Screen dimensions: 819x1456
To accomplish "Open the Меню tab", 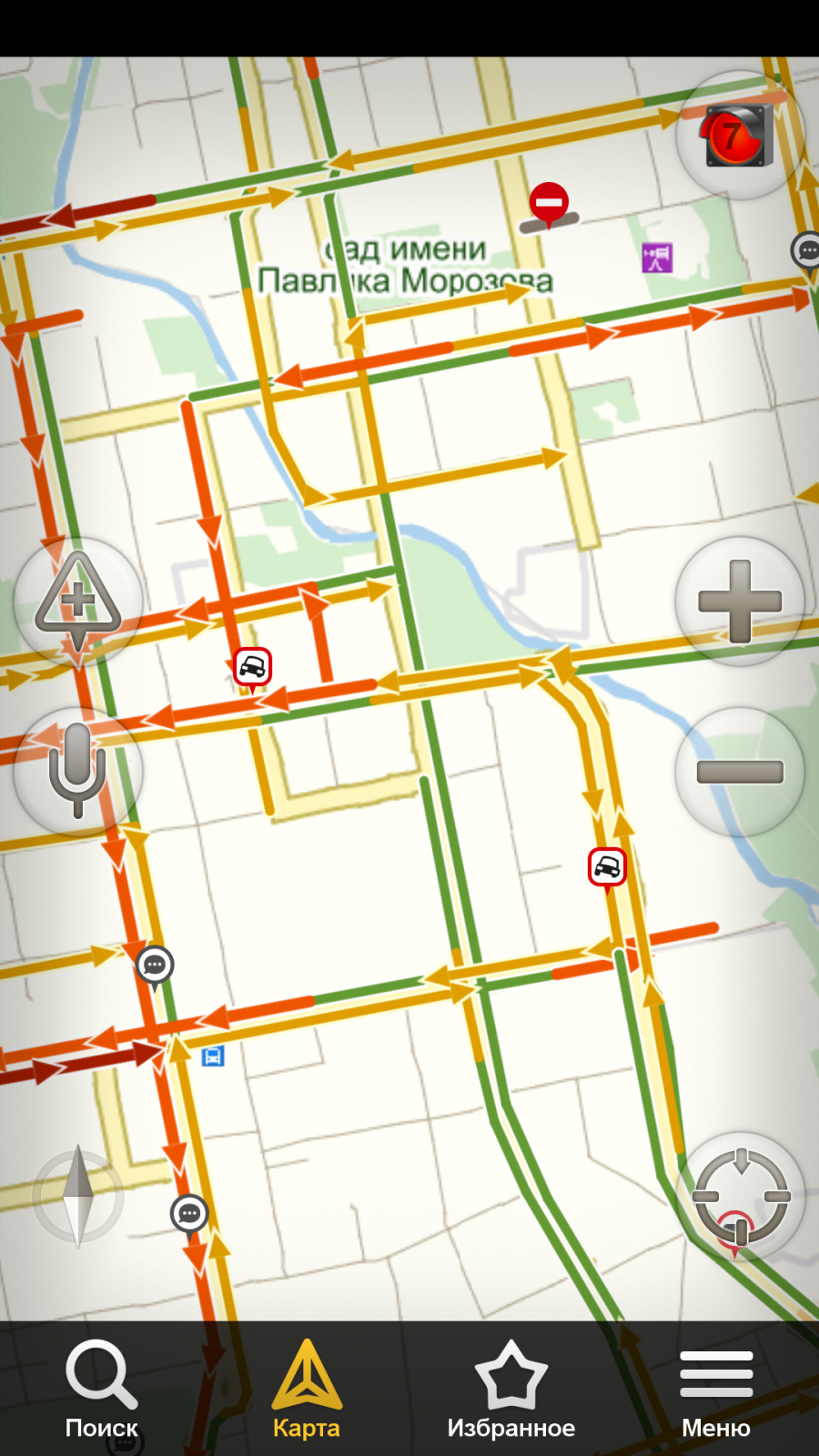I will click(716, 1388).
